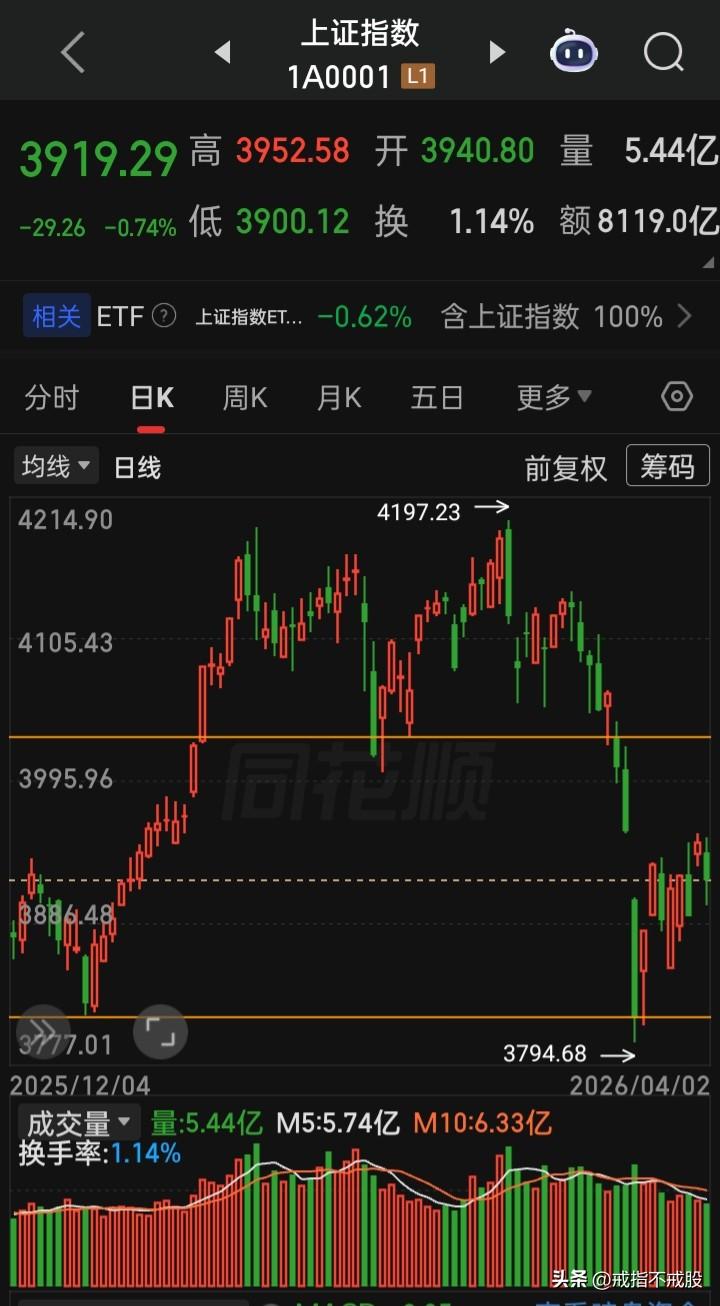
Task: Switch to the 周K weekly chart tab
Action: pos(243,397)
